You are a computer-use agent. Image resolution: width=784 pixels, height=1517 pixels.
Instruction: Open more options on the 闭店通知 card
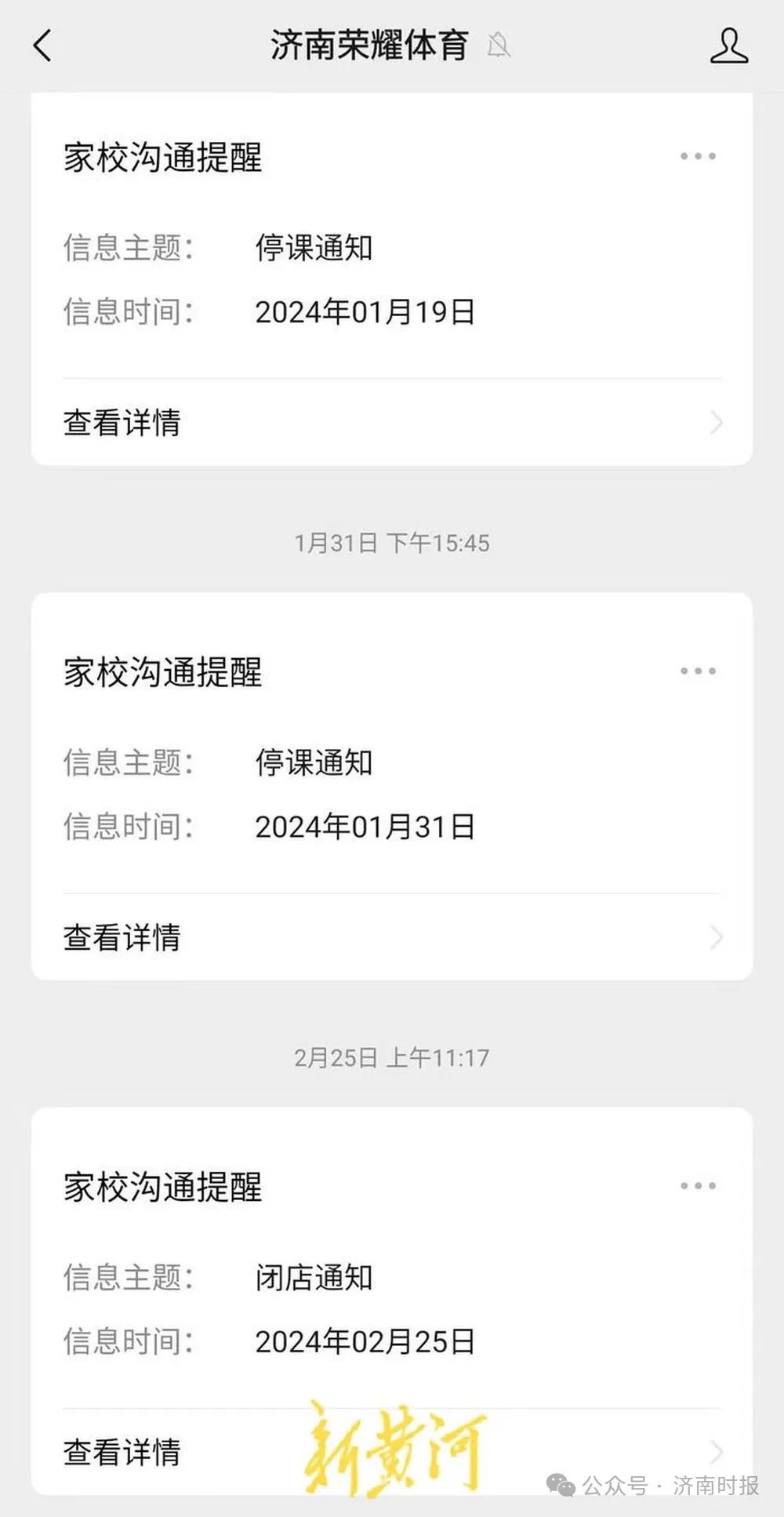[x=698, y=1186]
